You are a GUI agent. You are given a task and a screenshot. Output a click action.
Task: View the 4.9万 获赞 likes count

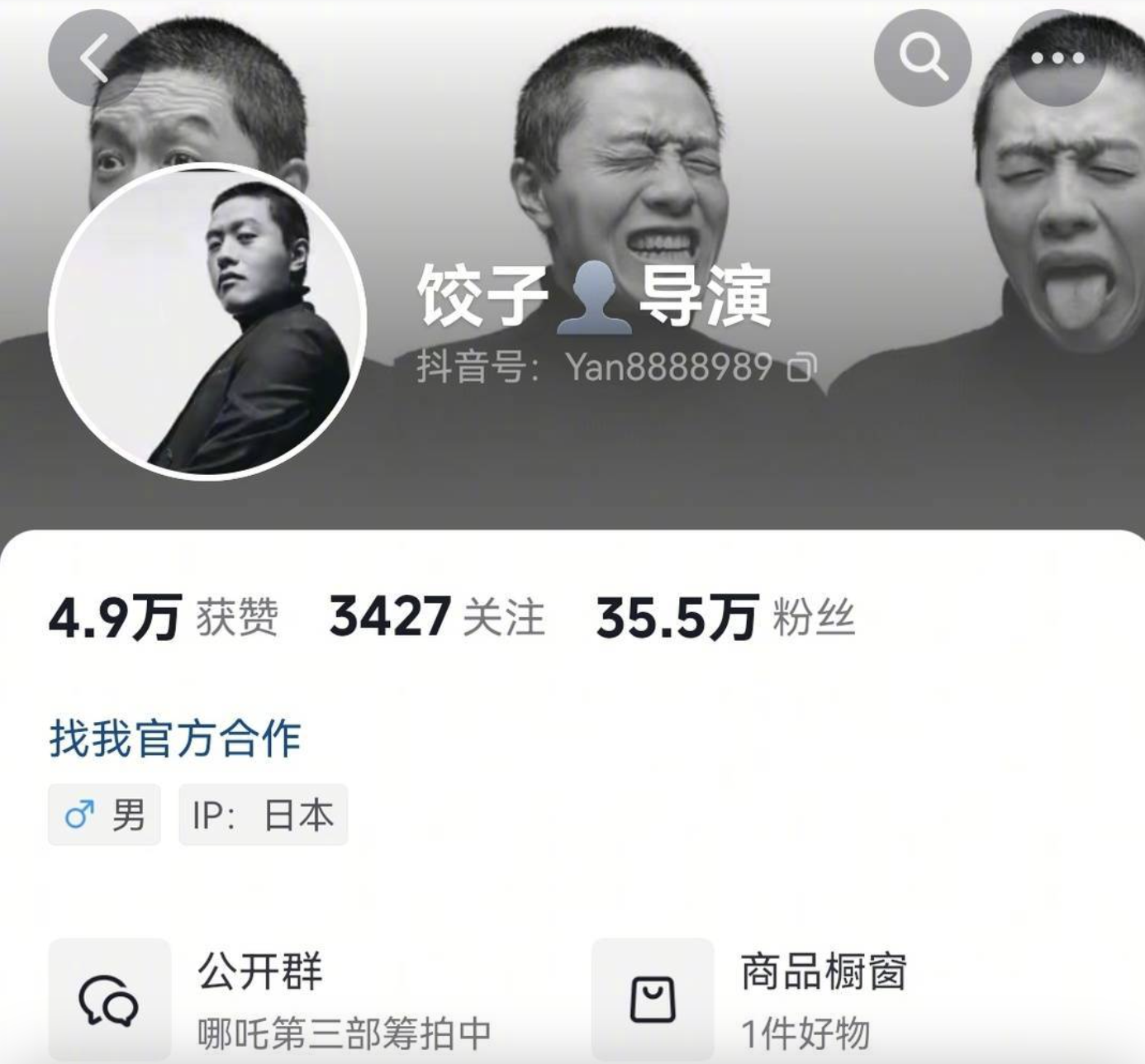pyautogui.click(x=163, y=618)
